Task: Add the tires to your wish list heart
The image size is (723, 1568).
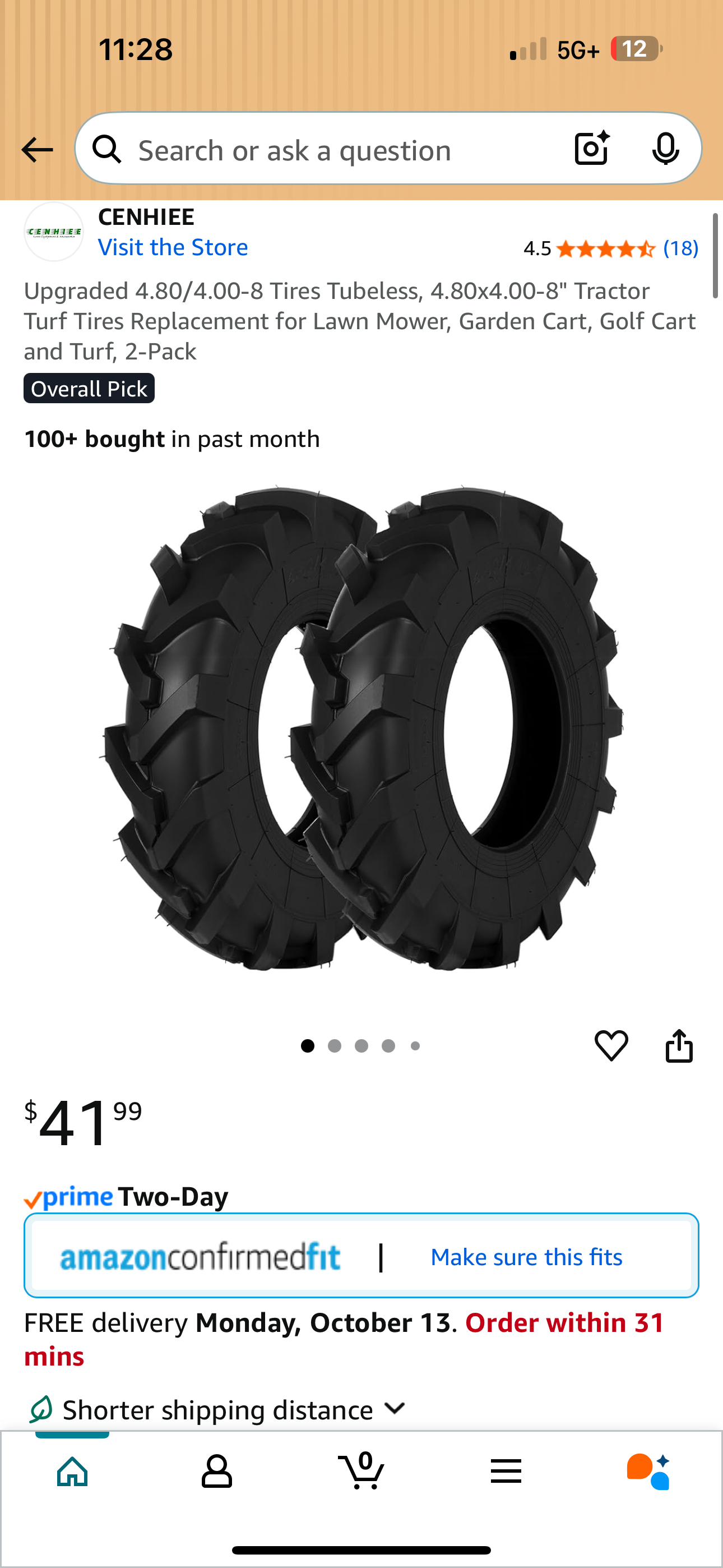Action: click(x=611, y=1045)
